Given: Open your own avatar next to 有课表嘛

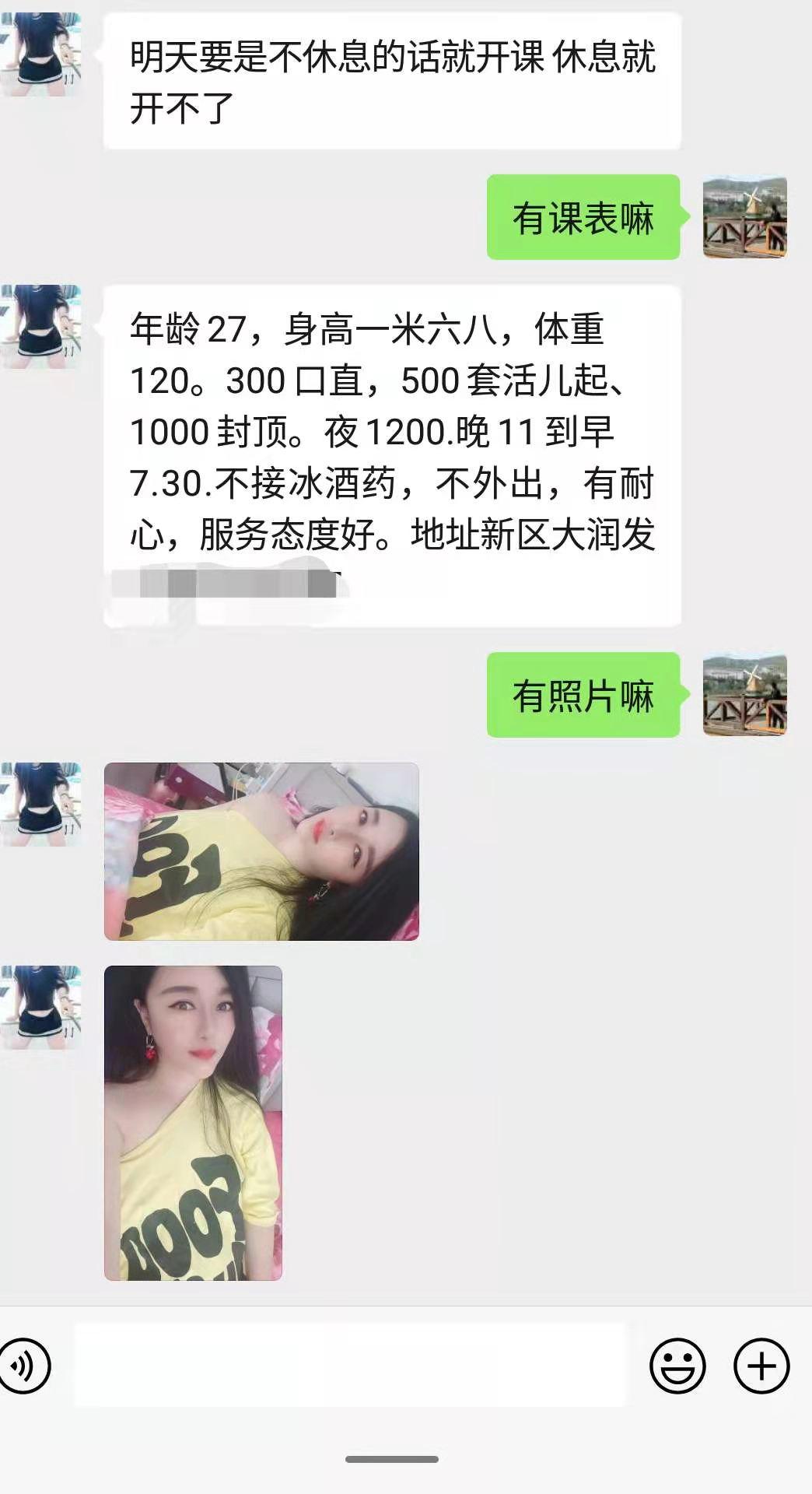Looking at the screenshot, I should pyautogui.click(x=743, y=218).
